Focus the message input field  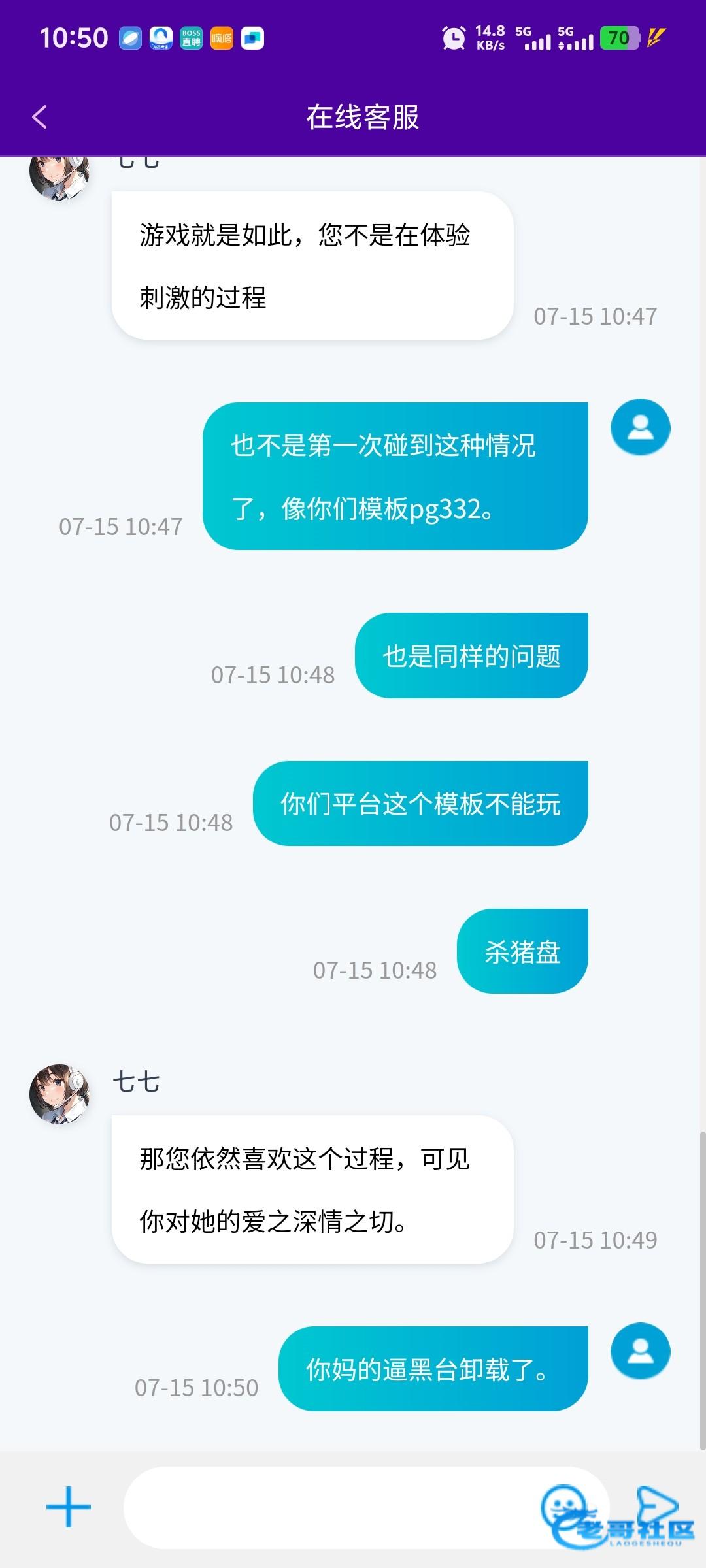366,1507
